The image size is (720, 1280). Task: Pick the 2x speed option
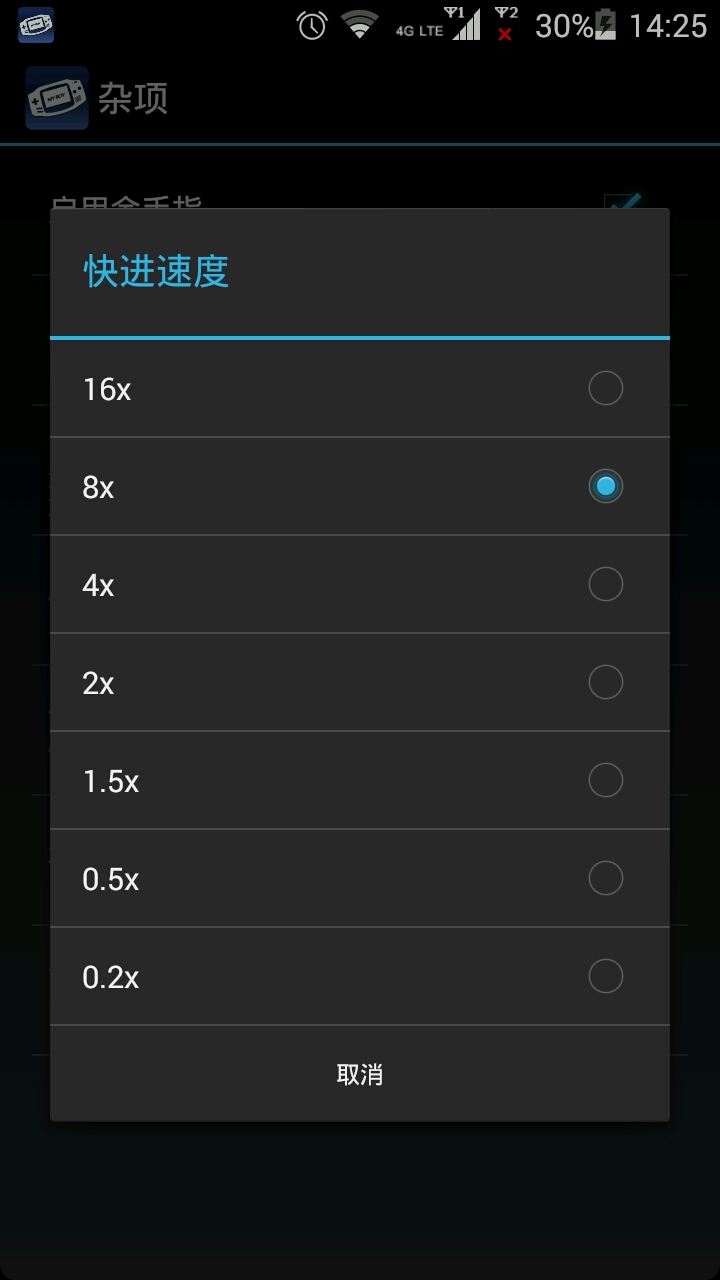click(360, 682)
